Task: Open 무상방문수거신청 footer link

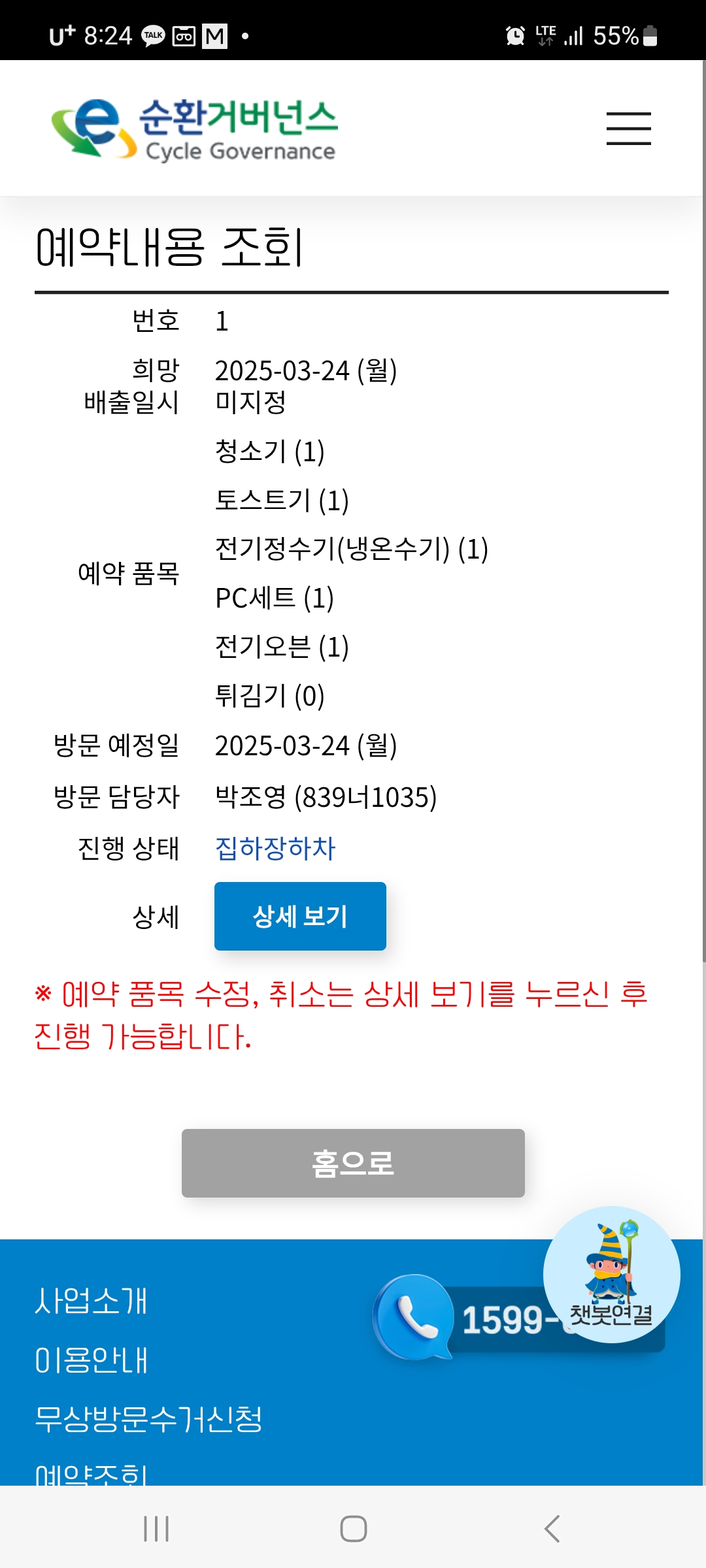Action: 148,1418
